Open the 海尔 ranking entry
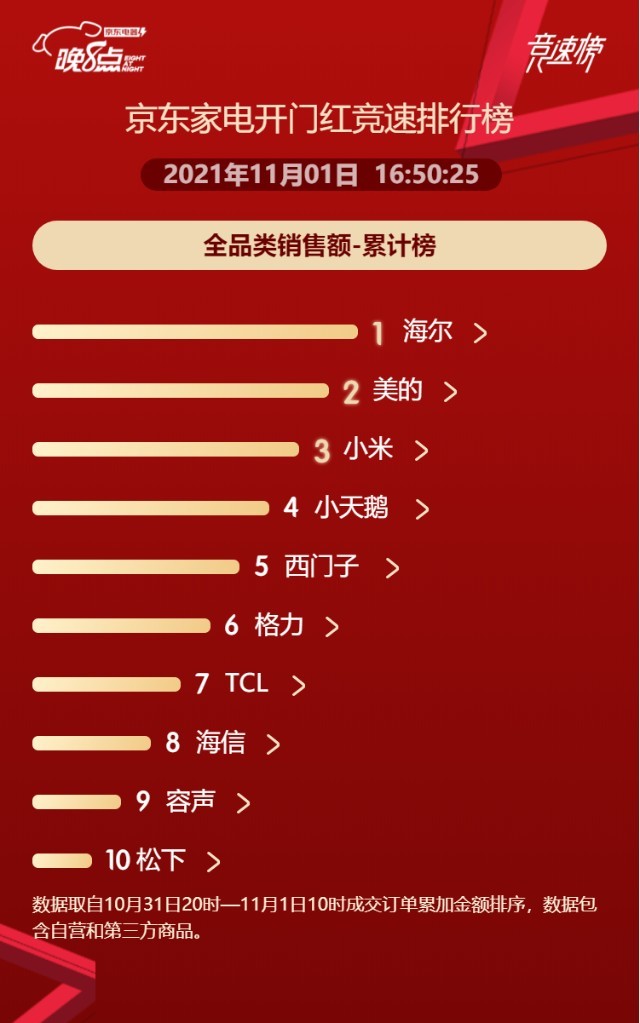The width and height of the screenshot is (640, 1023). click(428, 332)
